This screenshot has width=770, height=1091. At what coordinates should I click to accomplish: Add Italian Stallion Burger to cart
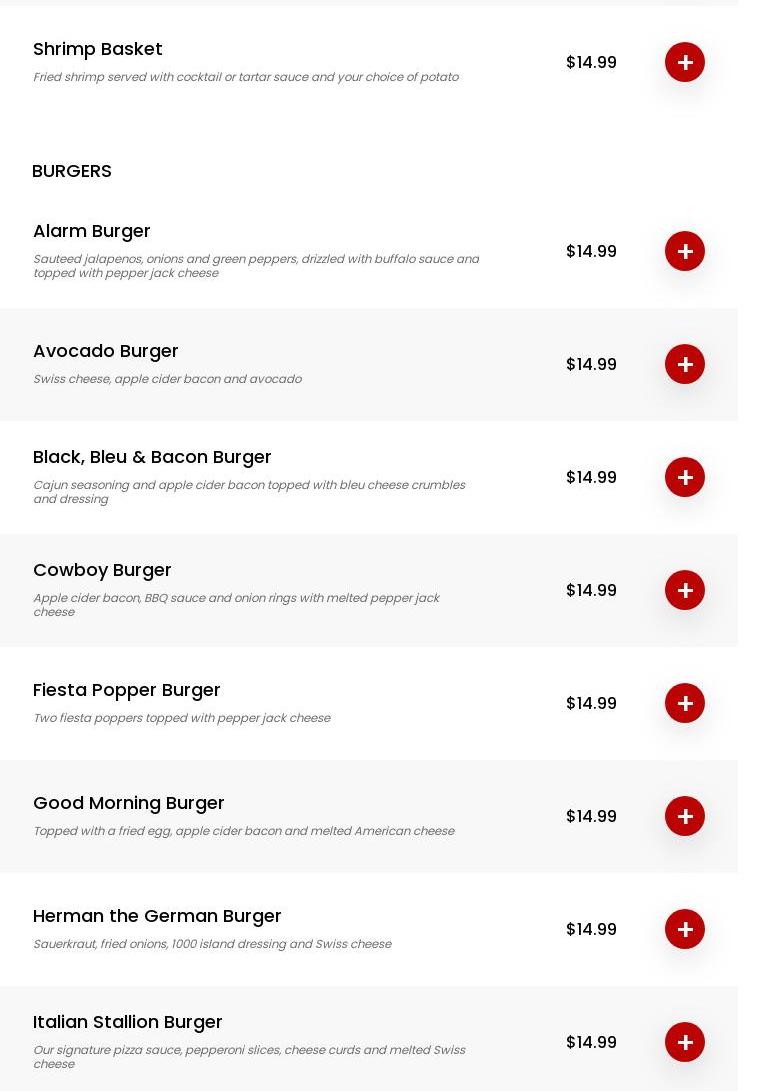pos(685,1042)
